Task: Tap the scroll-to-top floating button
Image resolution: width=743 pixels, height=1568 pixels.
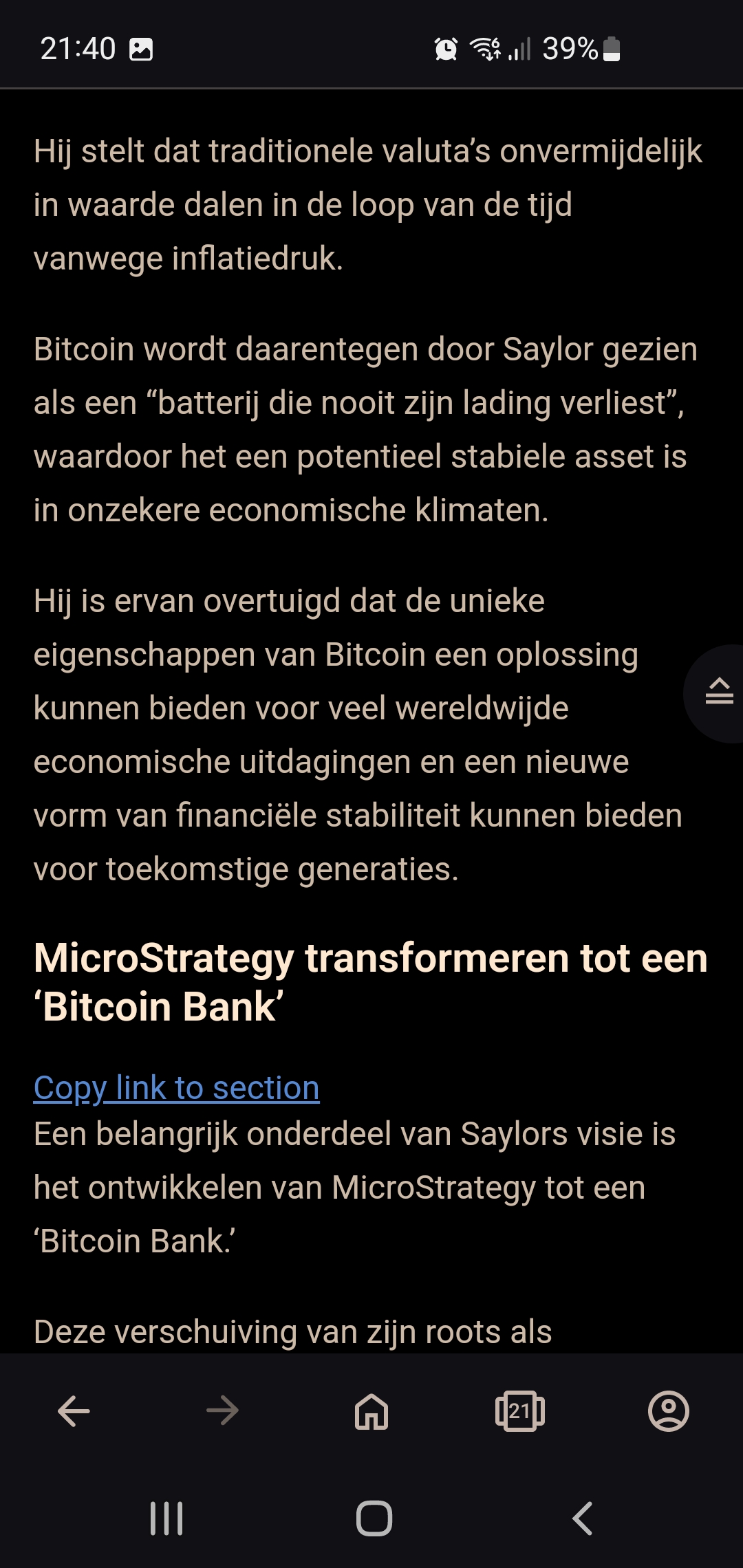Action: 715,693
